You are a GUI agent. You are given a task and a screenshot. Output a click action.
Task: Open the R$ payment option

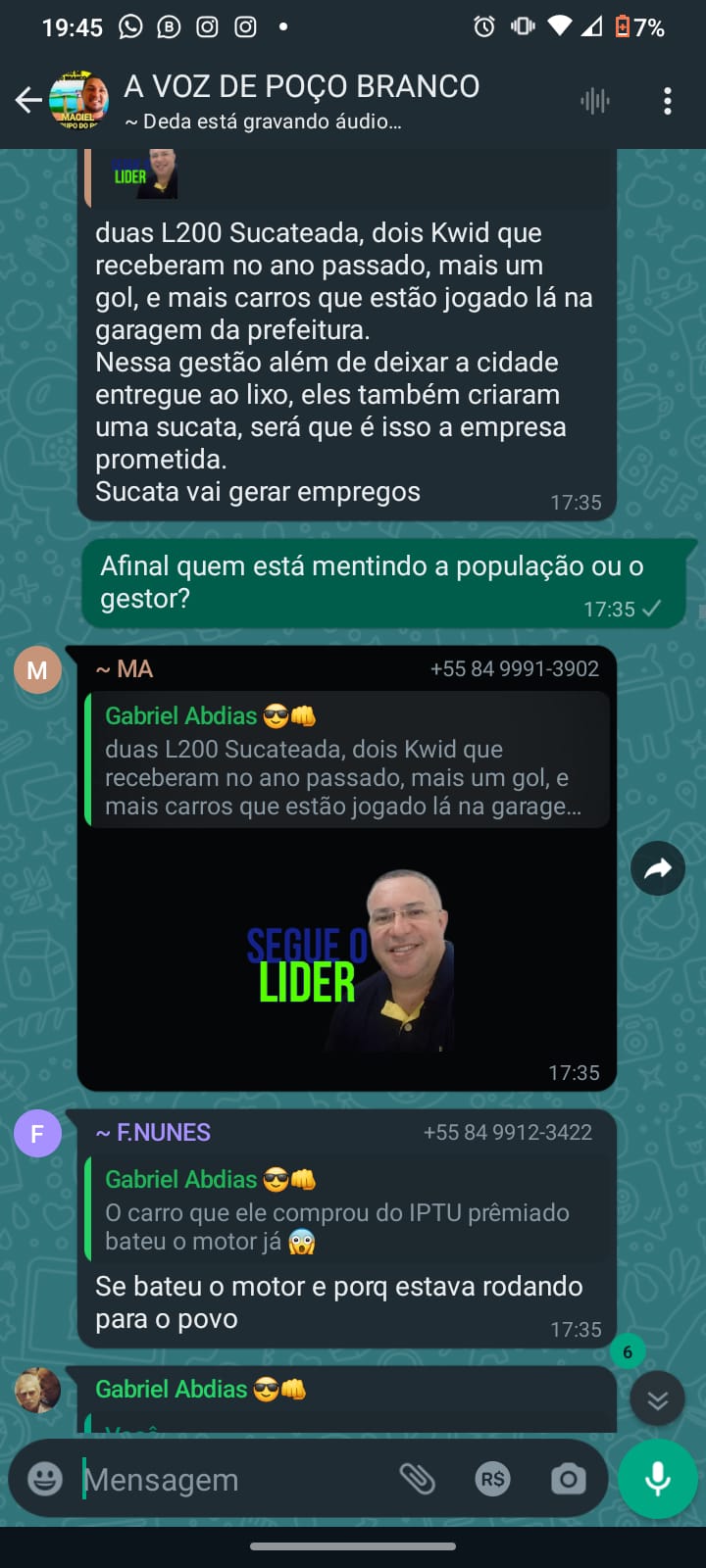click(x=492, y=1479)
